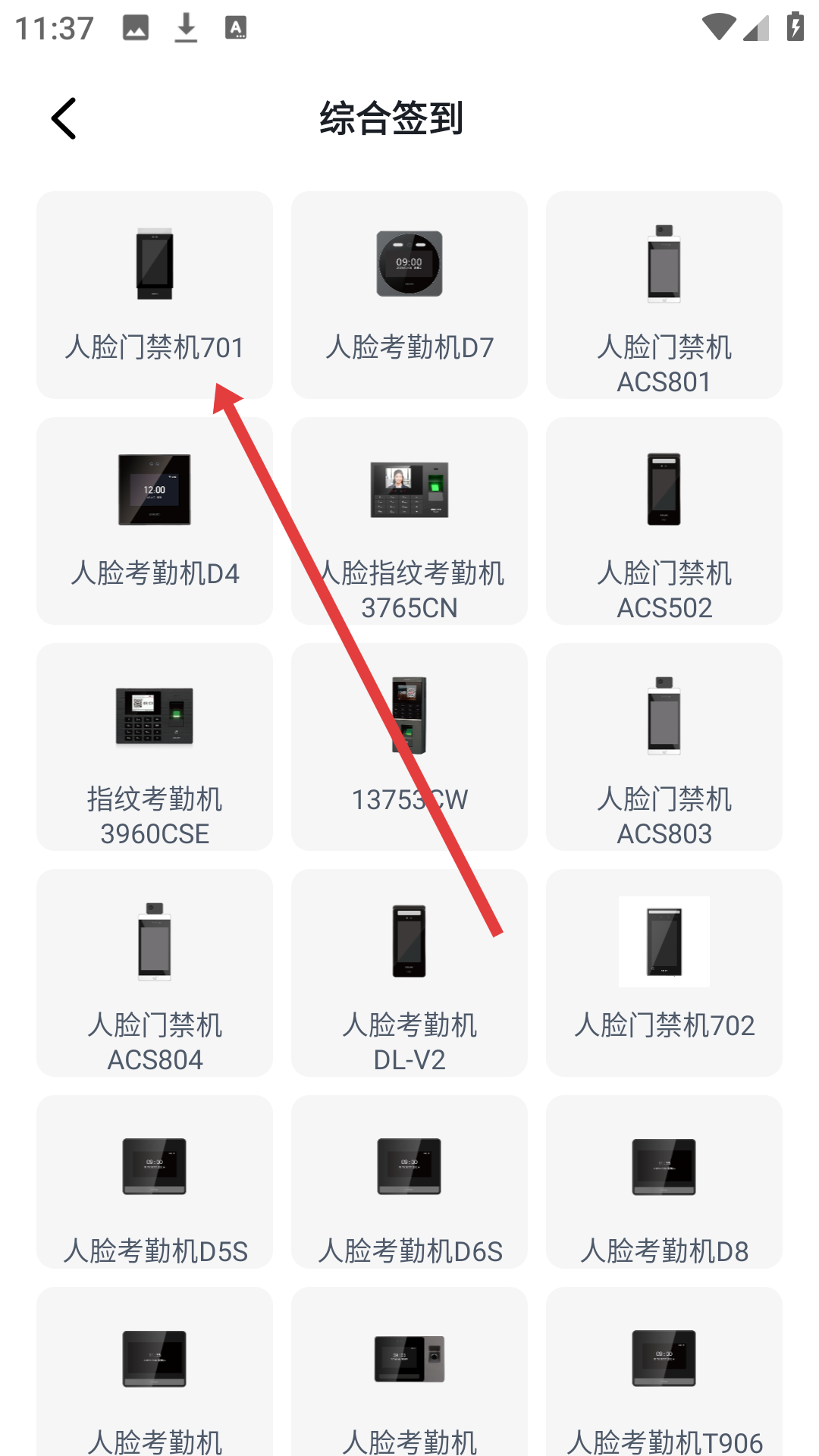
Task: Select 指纹考勤机 3960CSE
Action: [x=155, y=747]
